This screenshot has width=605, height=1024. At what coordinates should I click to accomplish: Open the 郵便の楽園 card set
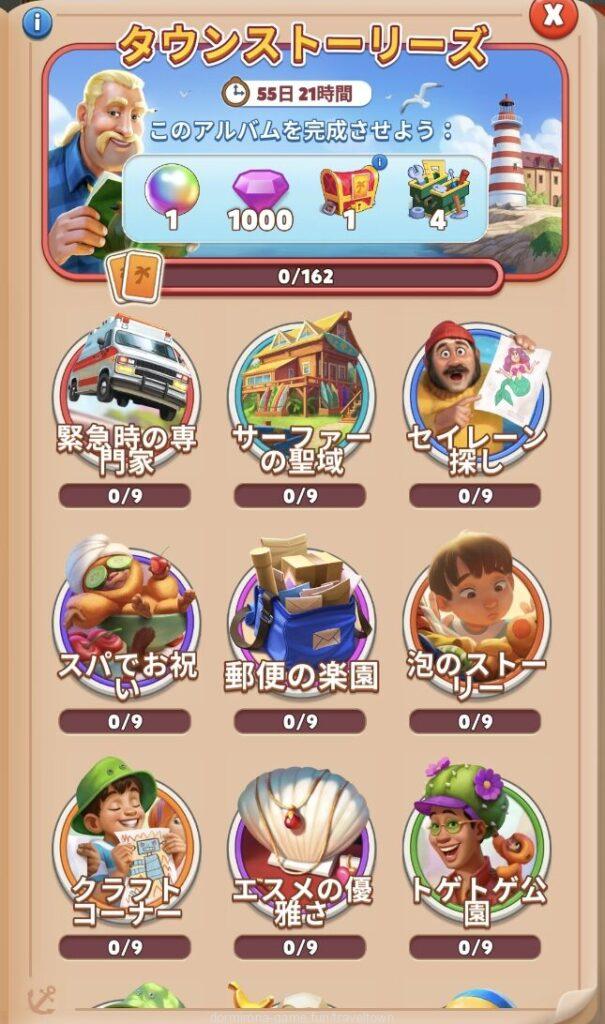tap(301, 615)
